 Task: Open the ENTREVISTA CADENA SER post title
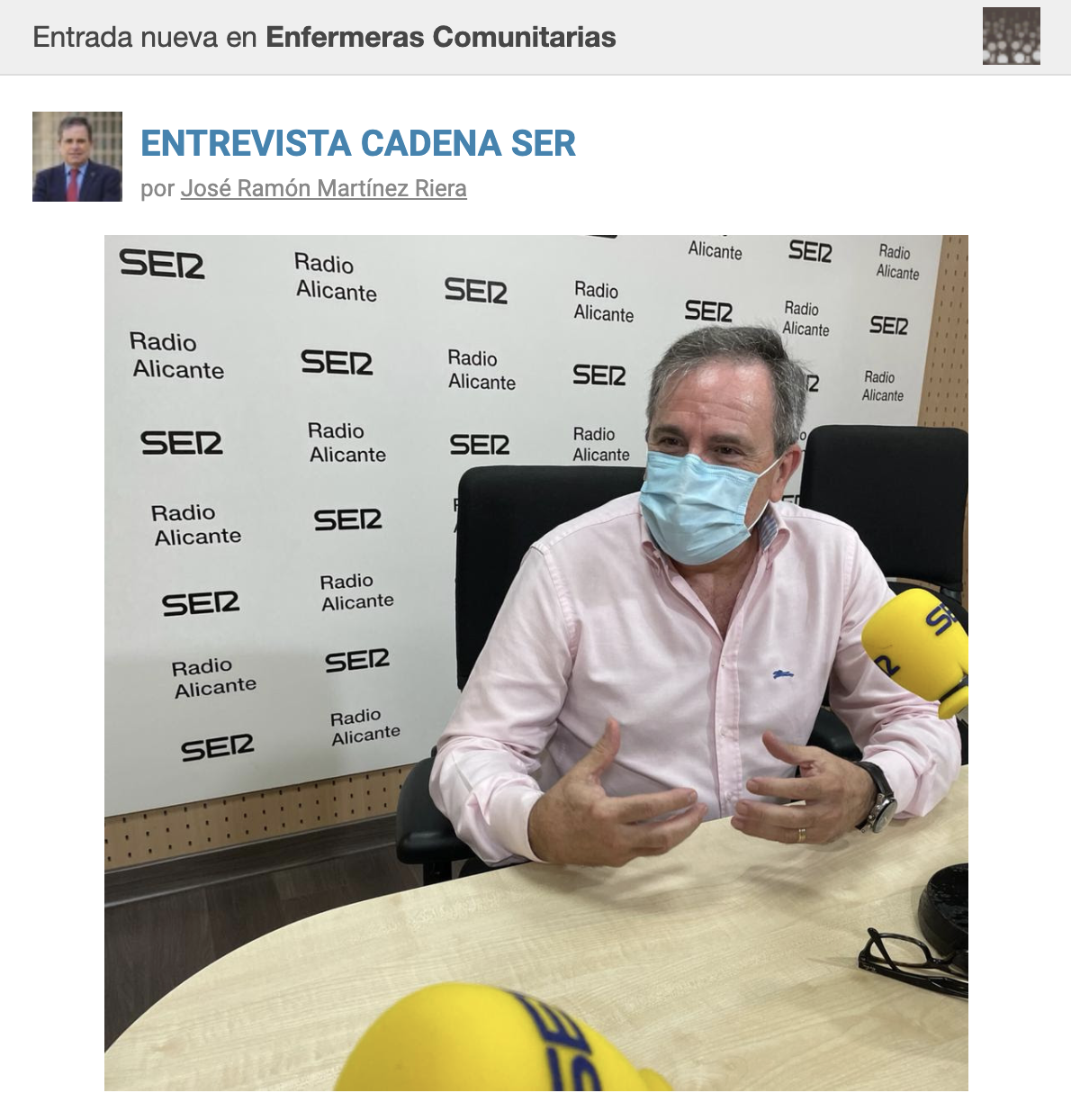point(358,144)
